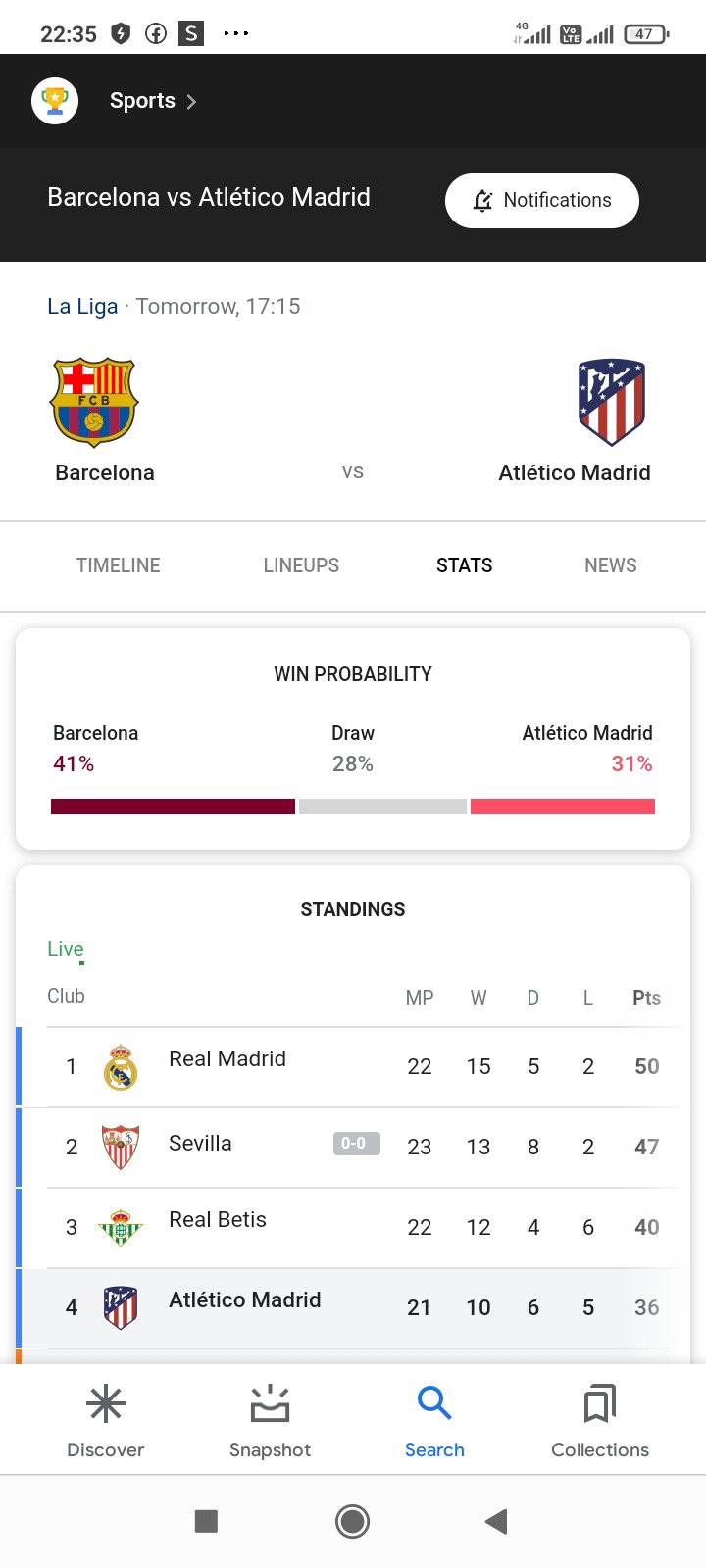Open the Sevilla standings row
The width and height of the screenshot is (706, 1568).
point(353,1148)
